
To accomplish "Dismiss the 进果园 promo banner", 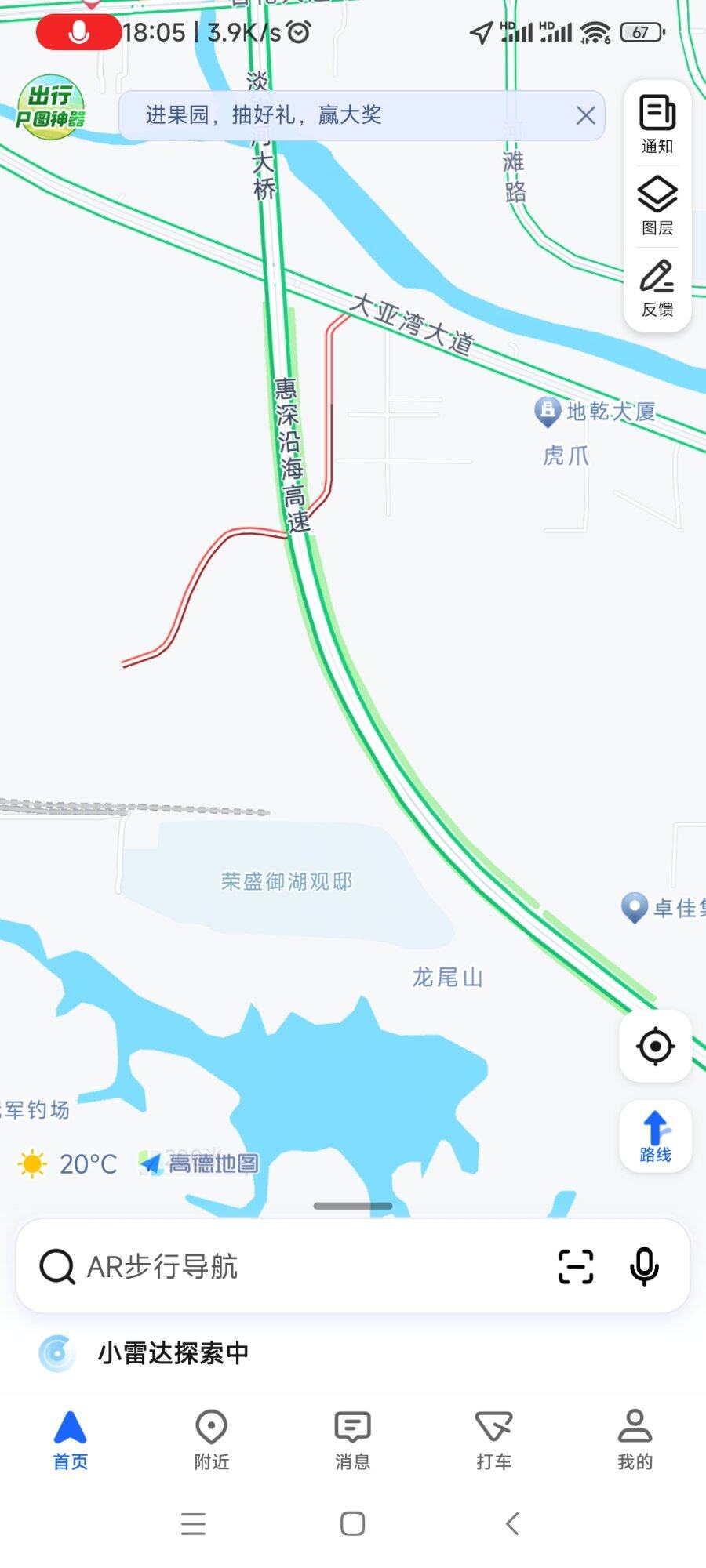I will click(x=585, y=116).
